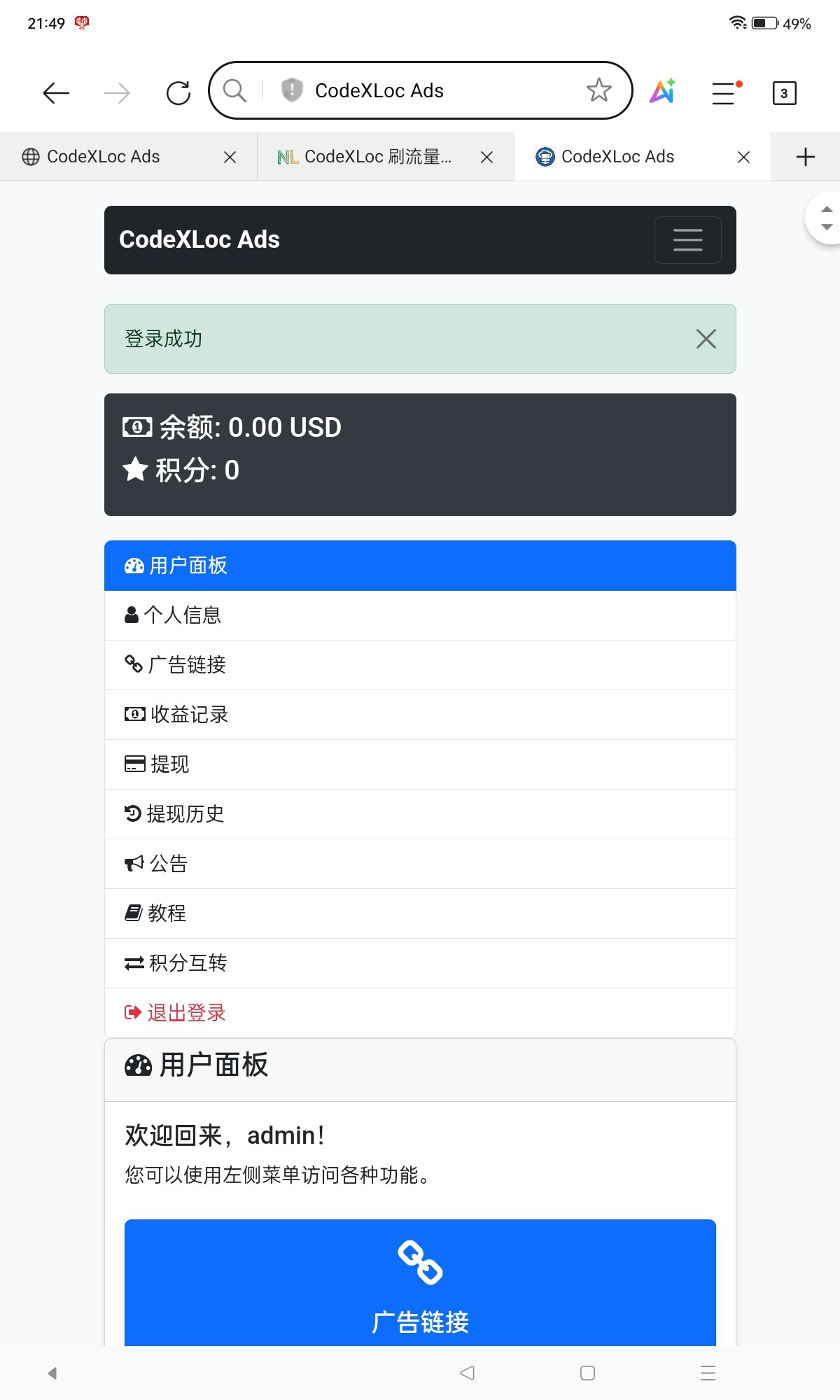The height and width of the screenshot is (1400, 840).
Task: Tap the address bar showing CodeXLoc Ads
Action: (x=420, y=90)
